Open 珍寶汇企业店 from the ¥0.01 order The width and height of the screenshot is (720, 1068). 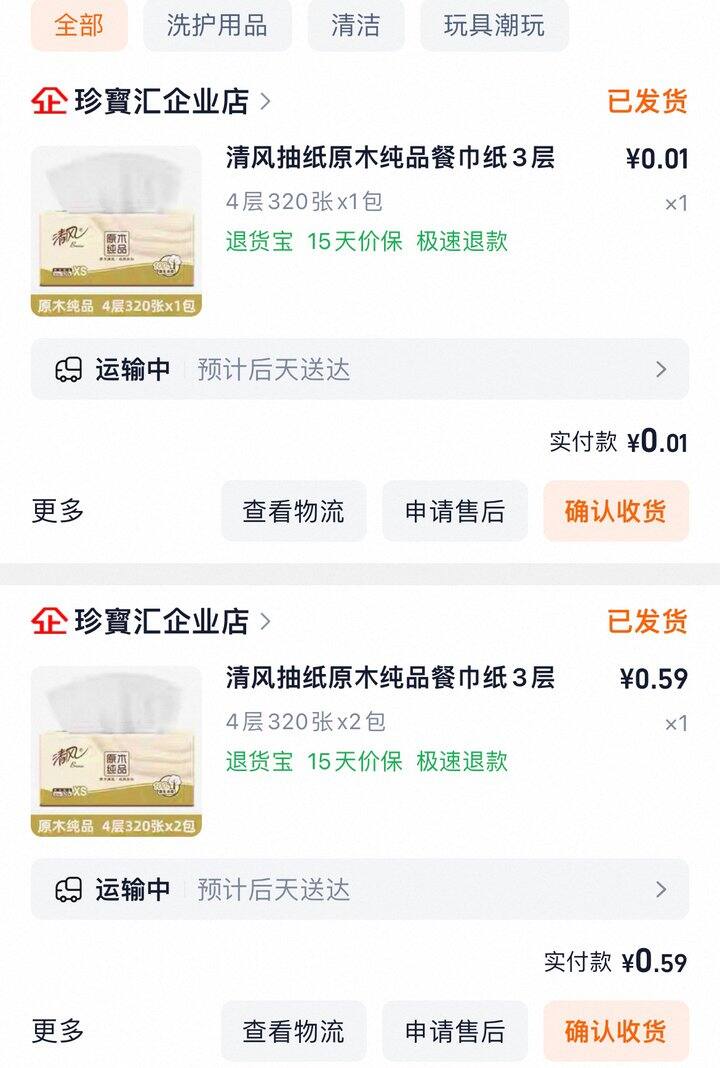point(160,101)
